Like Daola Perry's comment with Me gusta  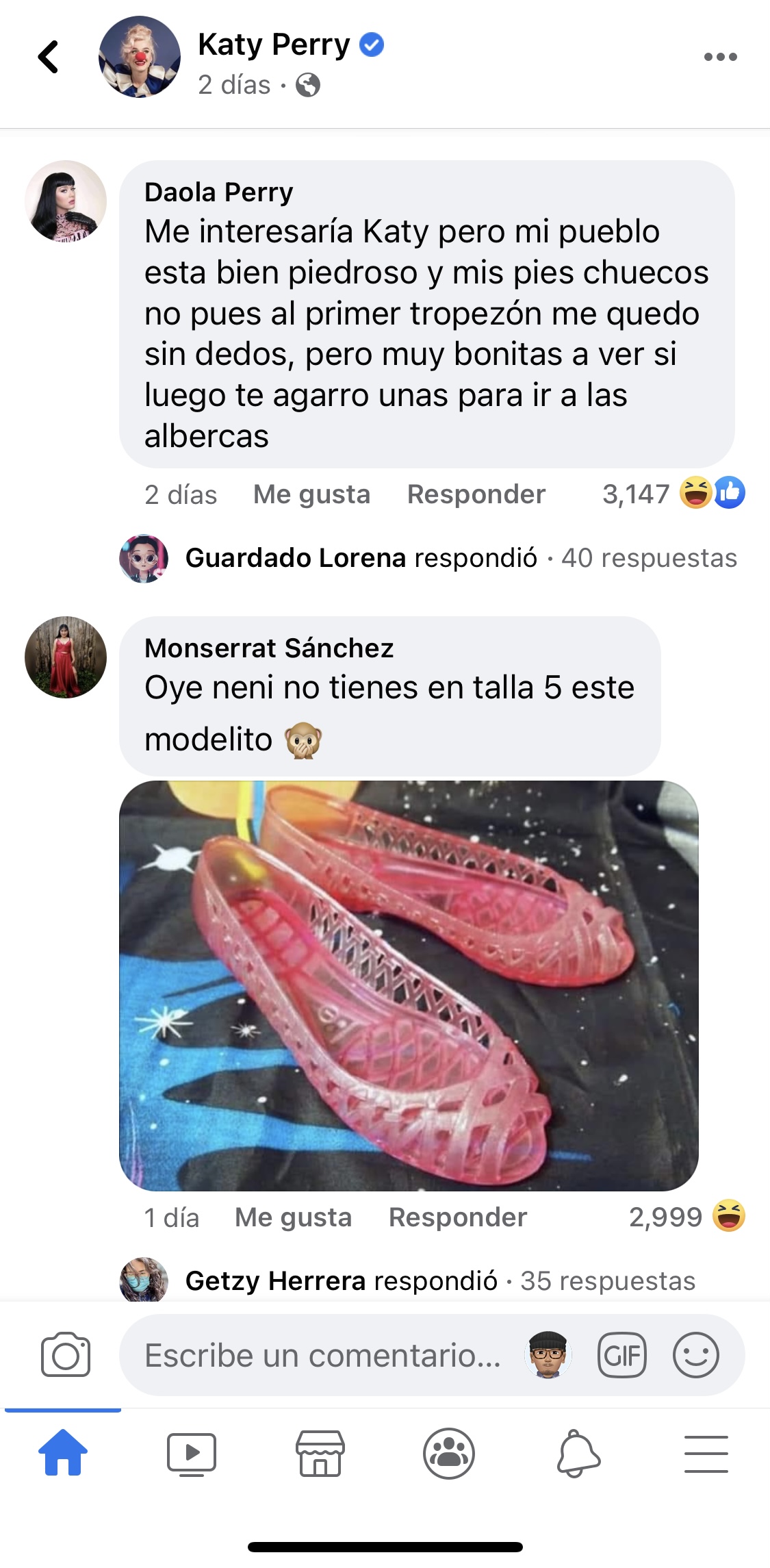(x=311, y=494)
